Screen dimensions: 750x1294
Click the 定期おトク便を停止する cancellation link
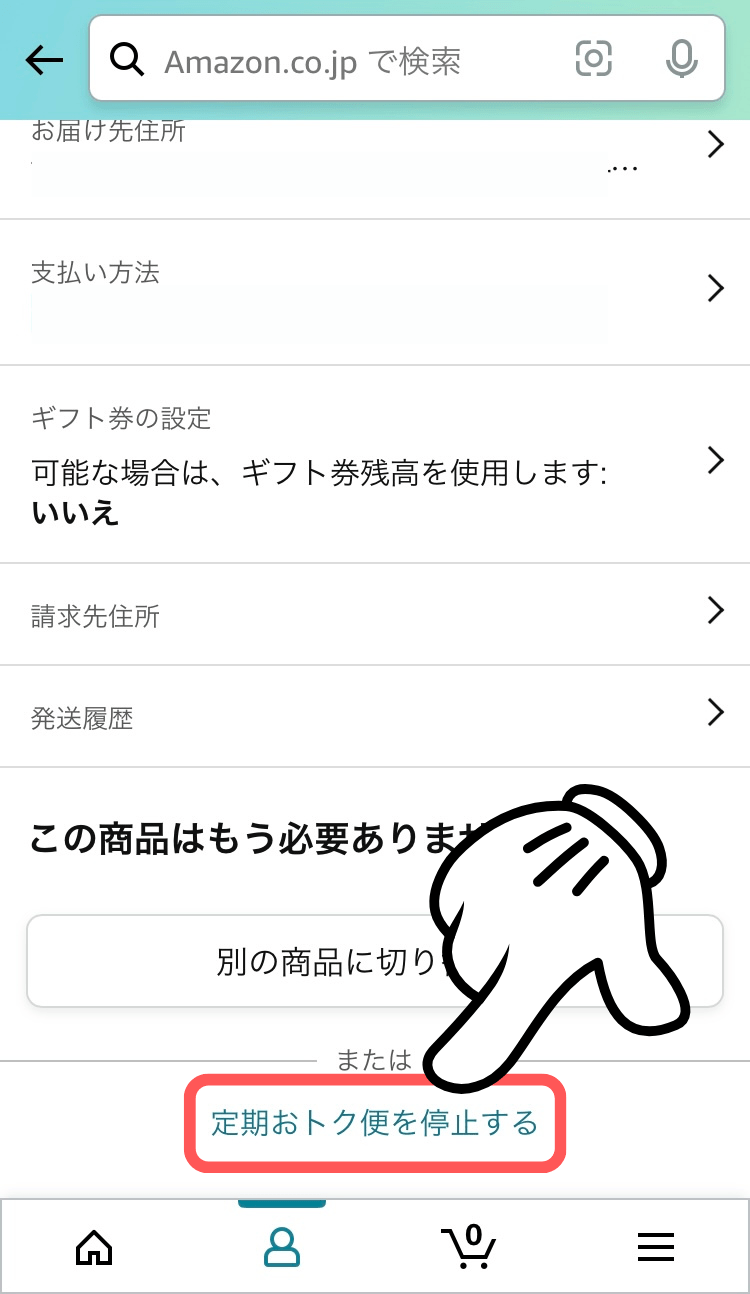[374, 1123]
